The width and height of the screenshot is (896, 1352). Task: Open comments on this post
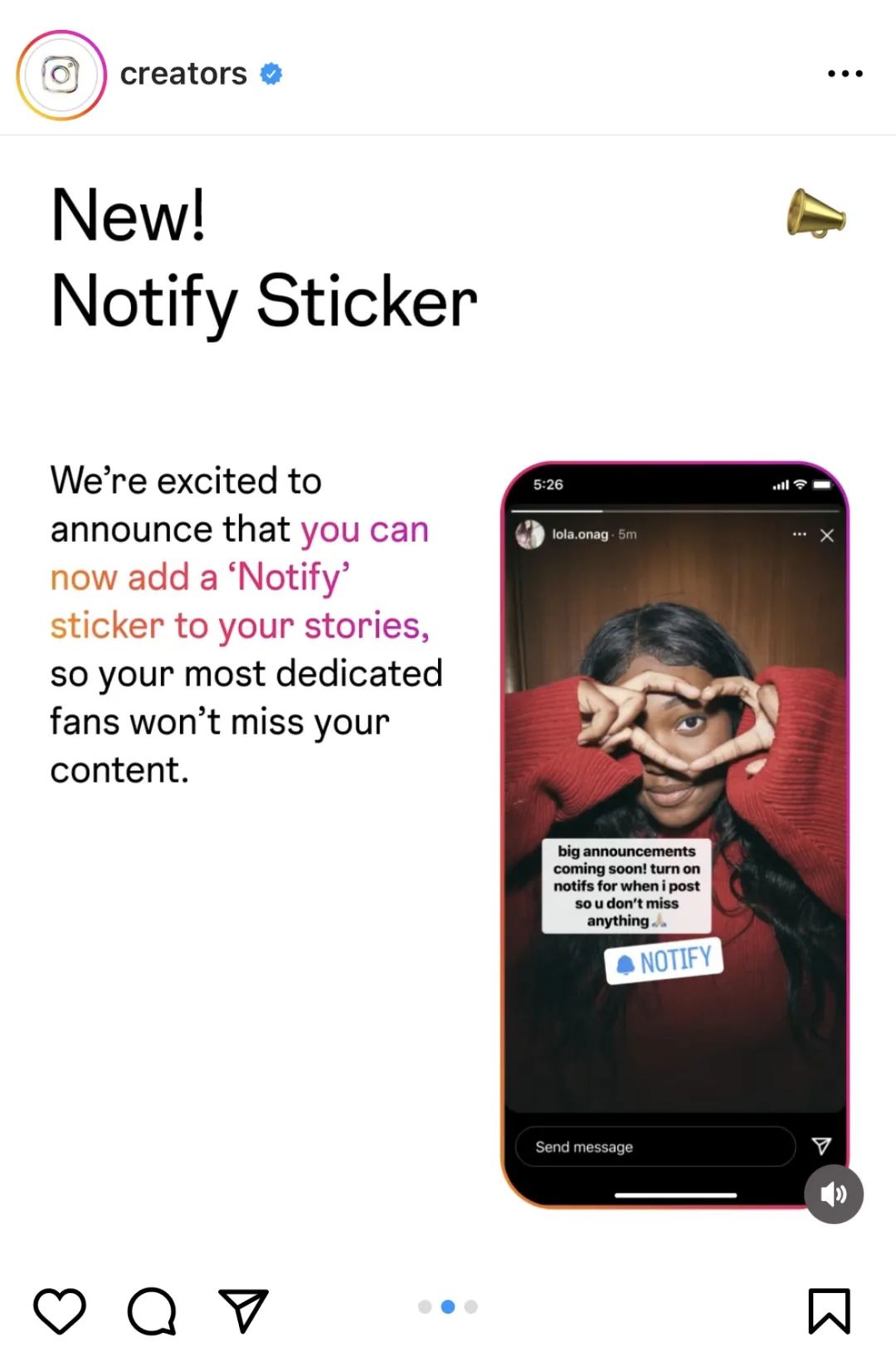coord(152,1311)
